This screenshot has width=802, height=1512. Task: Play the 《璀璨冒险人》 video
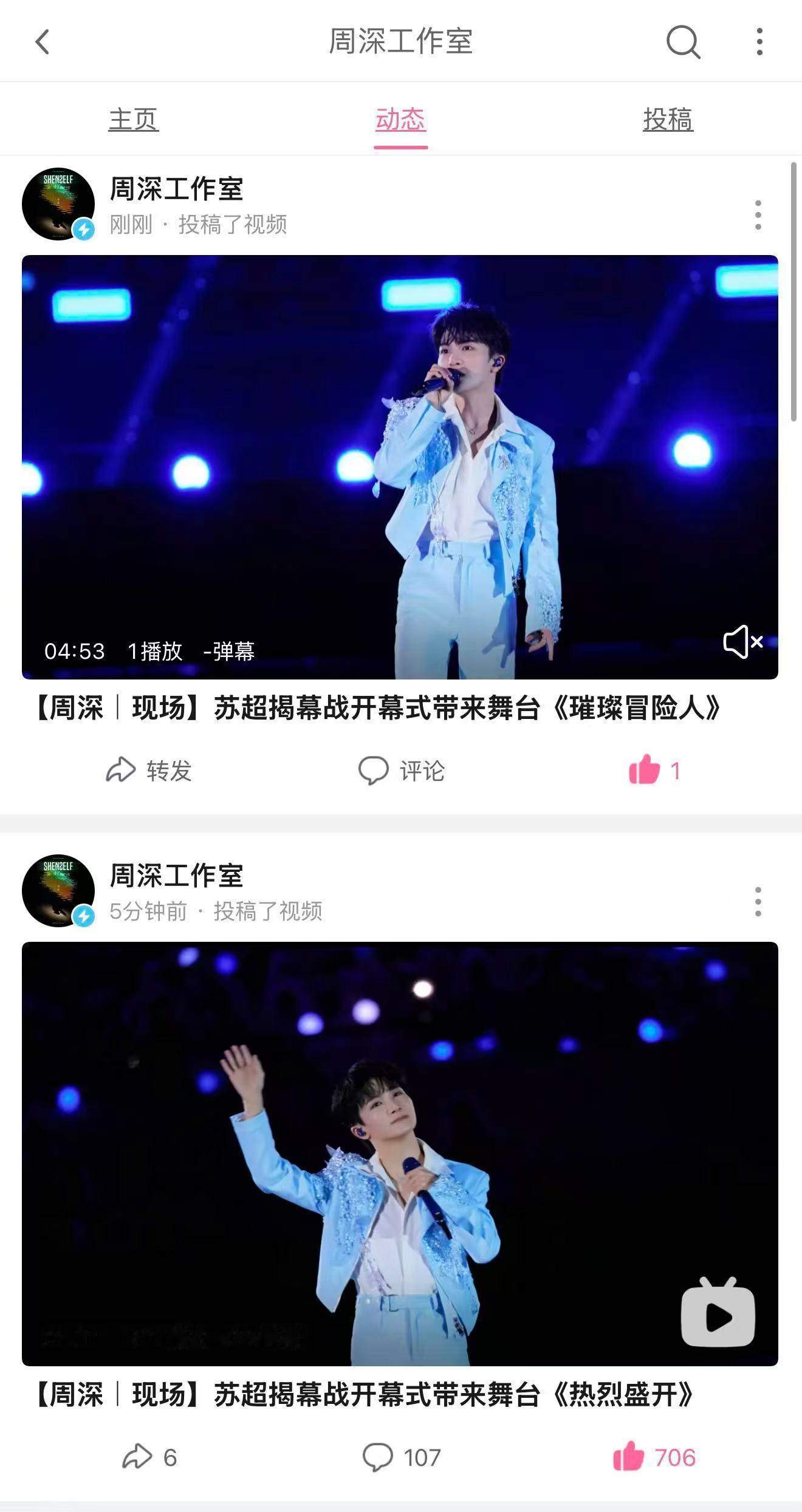tap(400, 466)
